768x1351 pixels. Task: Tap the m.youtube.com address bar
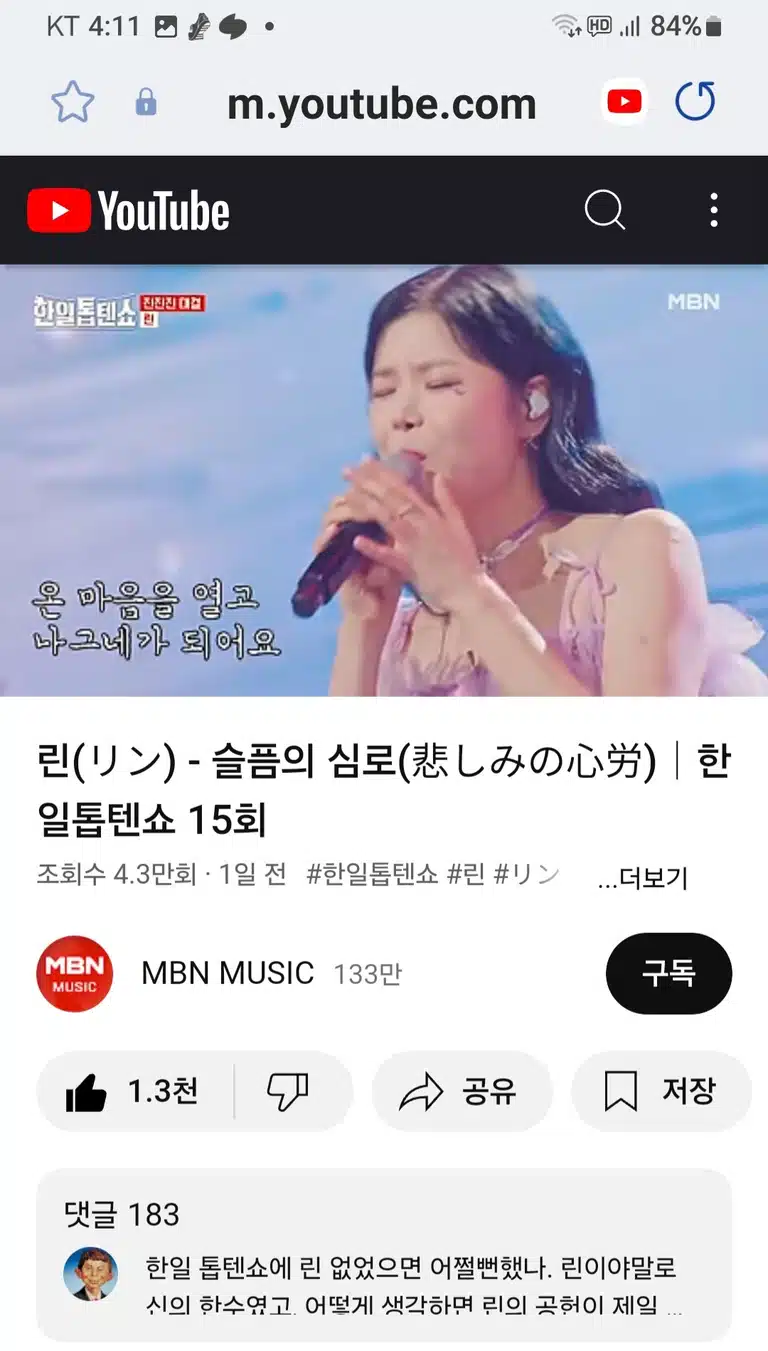pos(381,103)
